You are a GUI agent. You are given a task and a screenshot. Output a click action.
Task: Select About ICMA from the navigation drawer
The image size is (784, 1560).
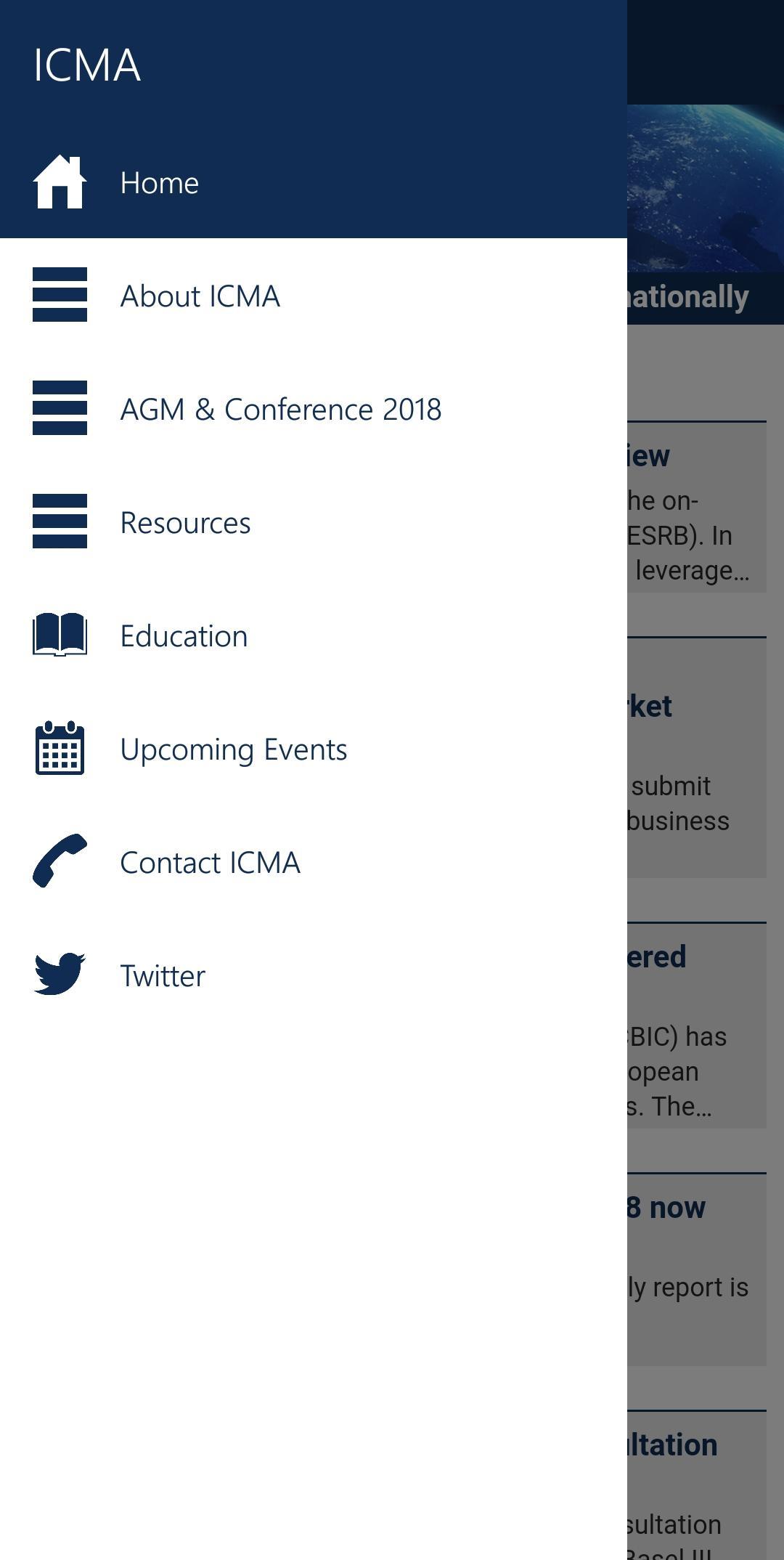tap(200, 296)
